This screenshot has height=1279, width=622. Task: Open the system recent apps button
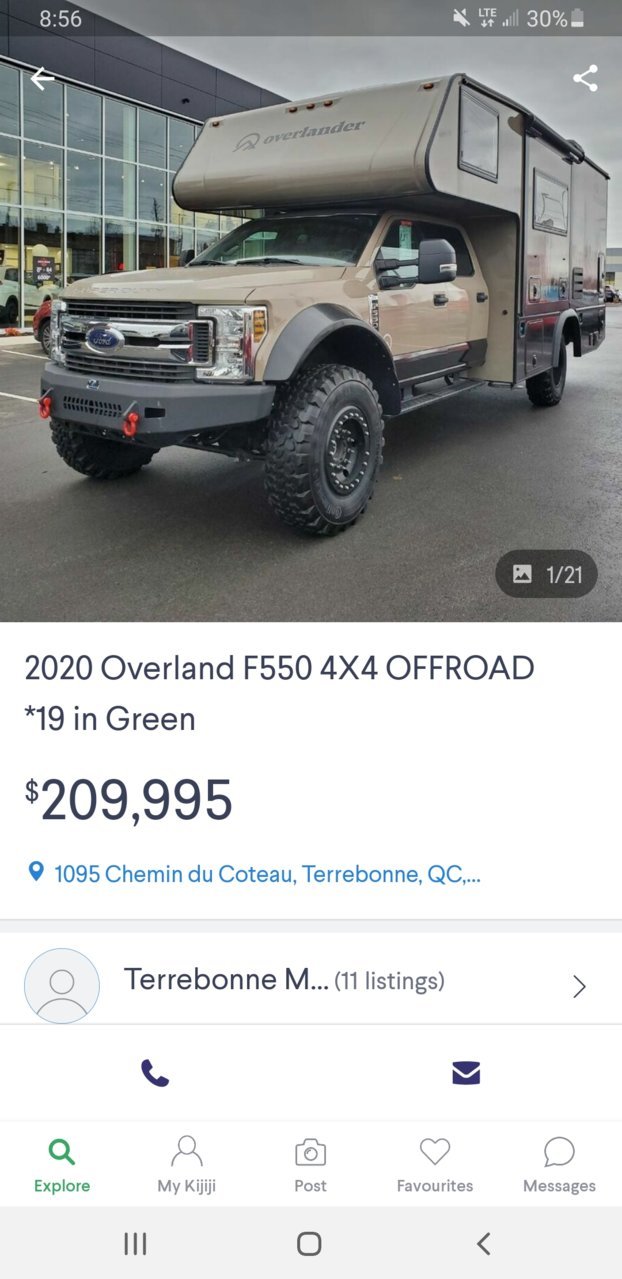coord(135,1243)
